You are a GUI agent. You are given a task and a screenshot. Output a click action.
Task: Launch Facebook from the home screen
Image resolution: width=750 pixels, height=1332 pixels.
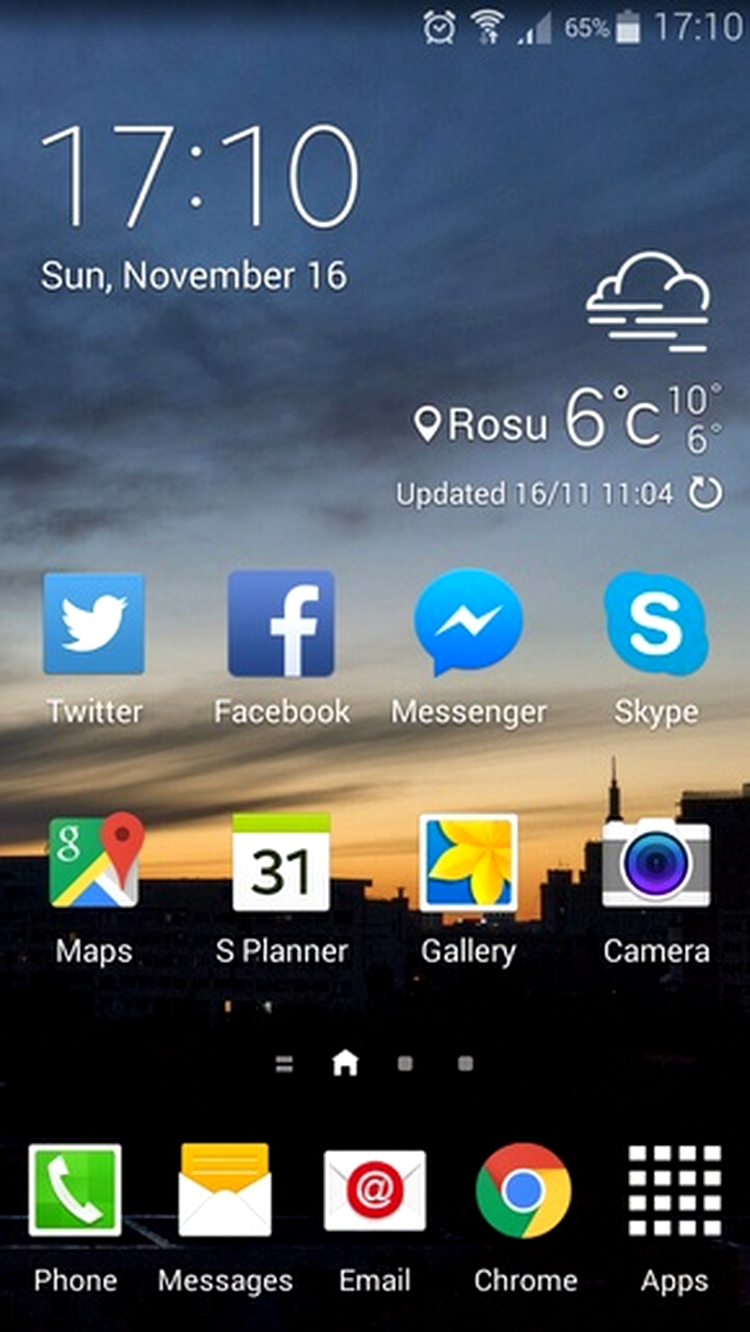281,625
